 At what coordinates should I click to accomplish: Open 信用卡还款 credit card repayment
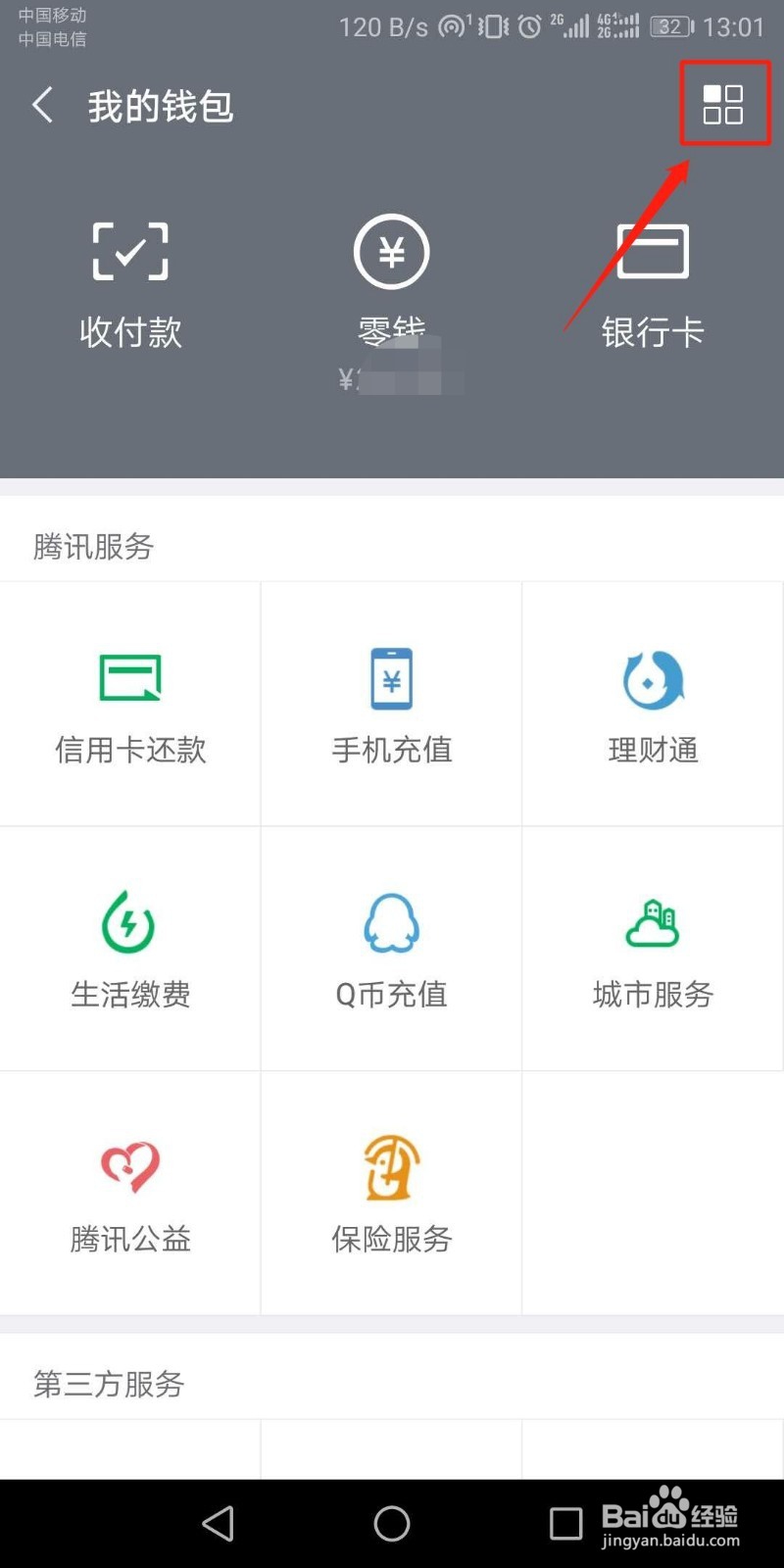point(130,703)
